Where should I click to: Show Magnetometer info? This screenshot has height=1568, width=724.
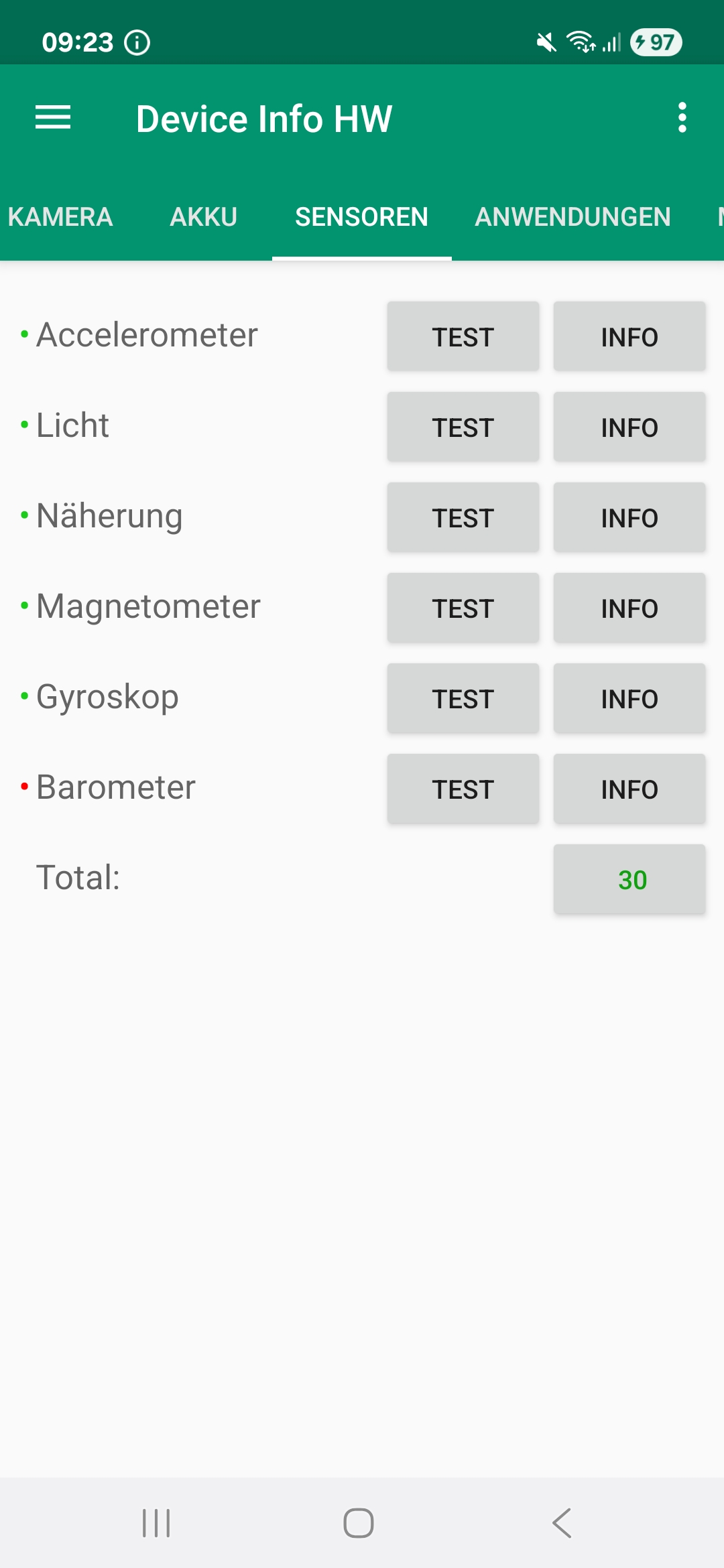pyautogui.click(x=629, y=608)
